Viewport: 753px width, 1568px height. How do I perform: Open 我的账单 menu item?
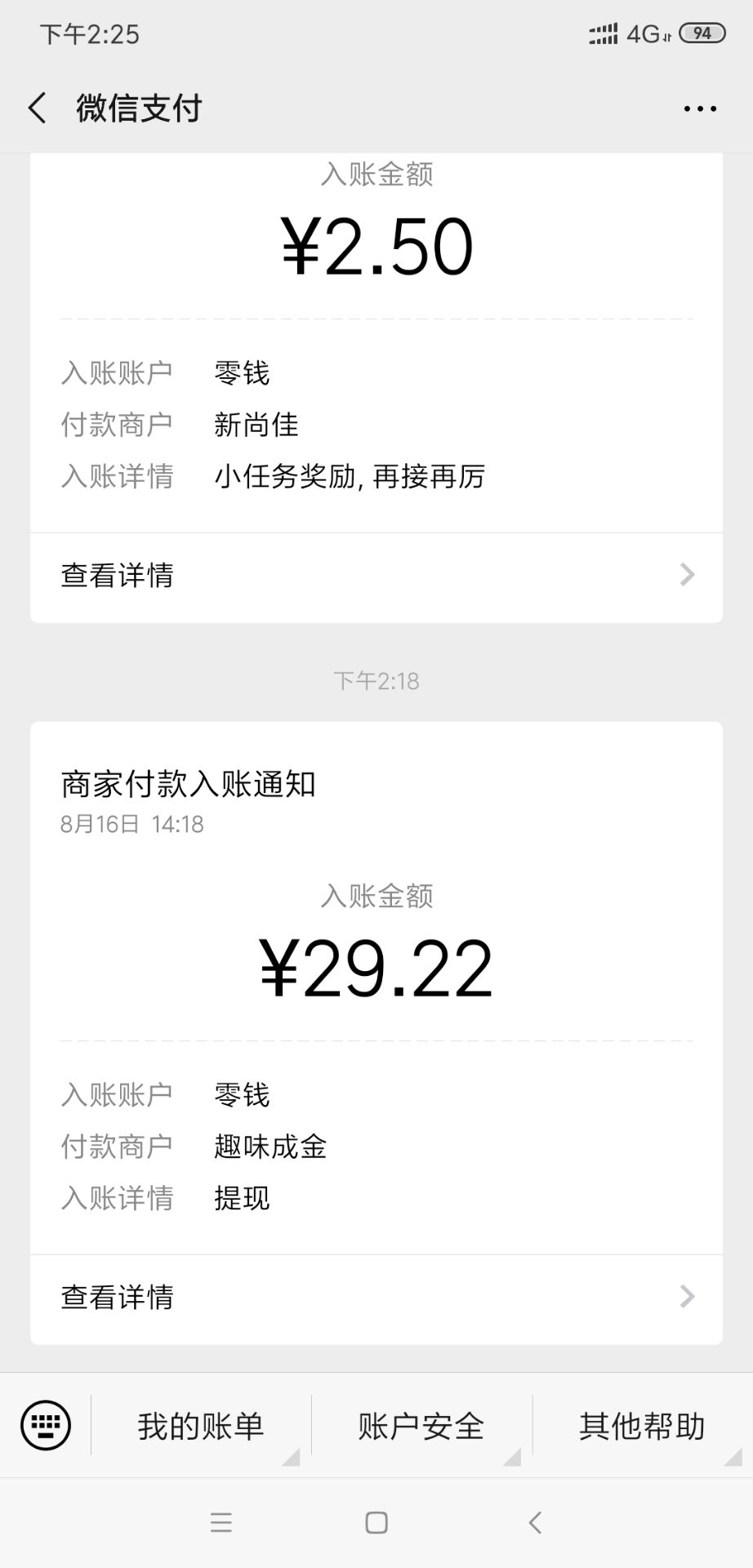(199, 1425)
